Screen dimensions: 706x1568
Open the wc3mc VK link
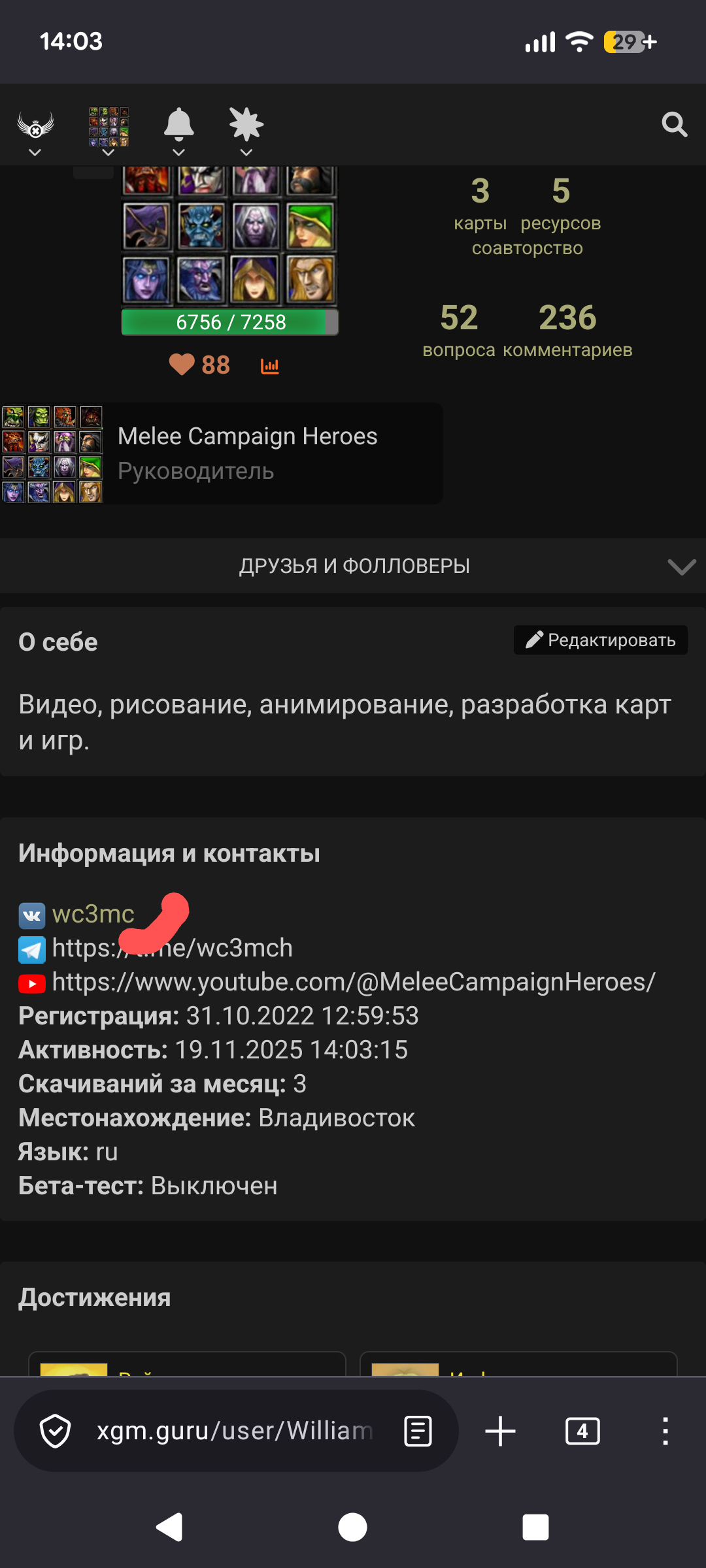point(92,914)
